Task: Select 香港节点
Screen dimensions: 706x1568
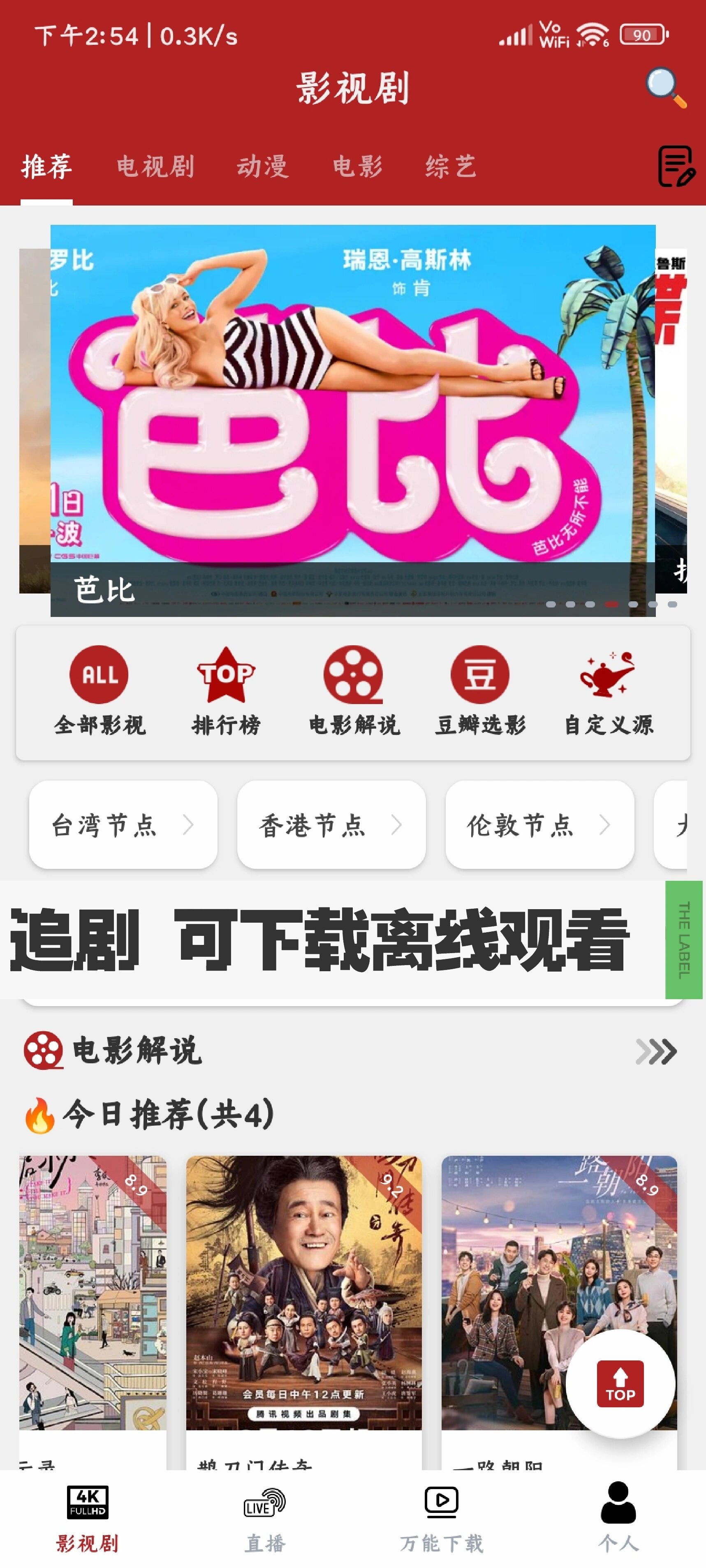Action: [331, 825]
